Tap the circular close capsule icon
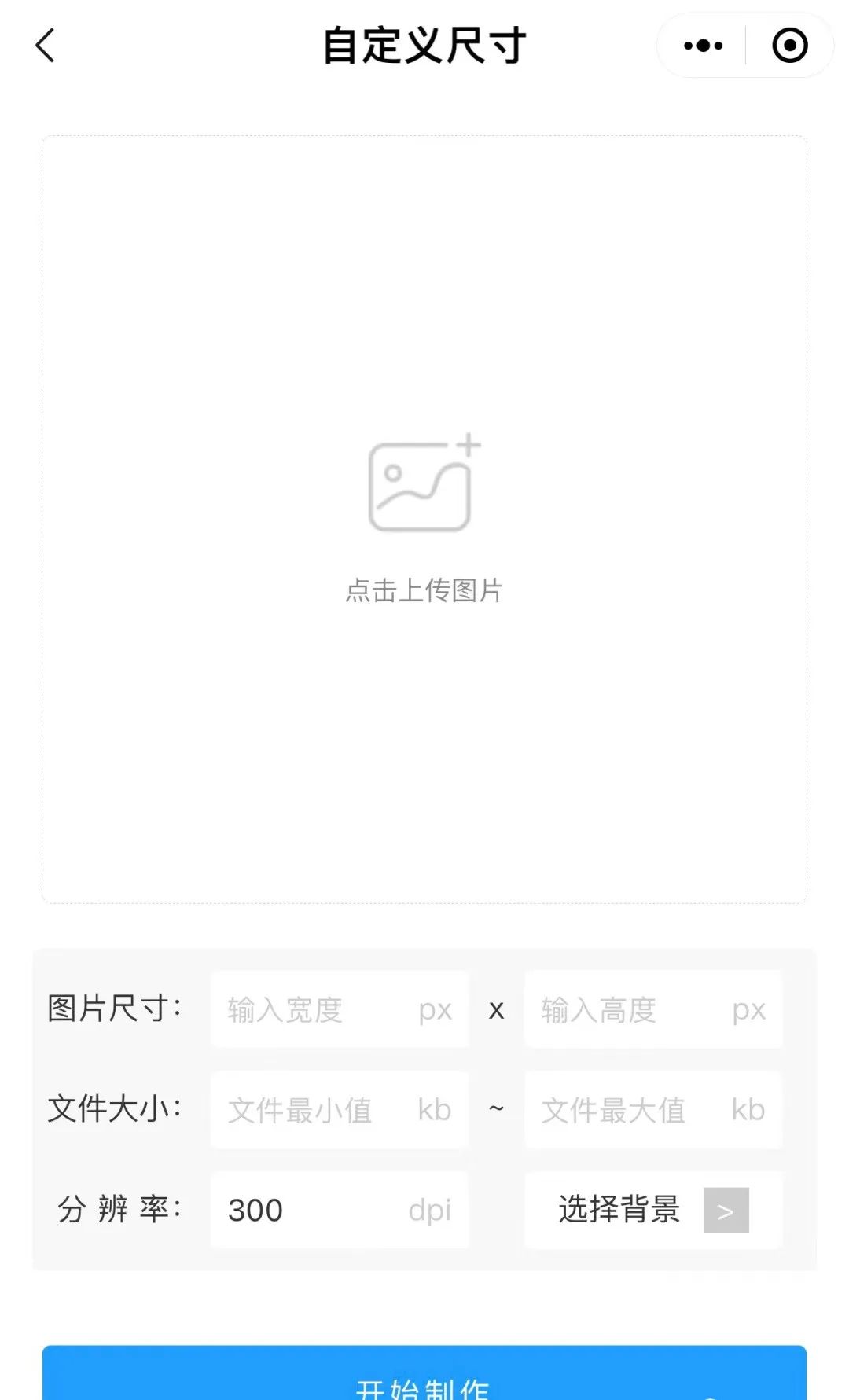The width and height of the screenshot is (849, 1400). 788,45
